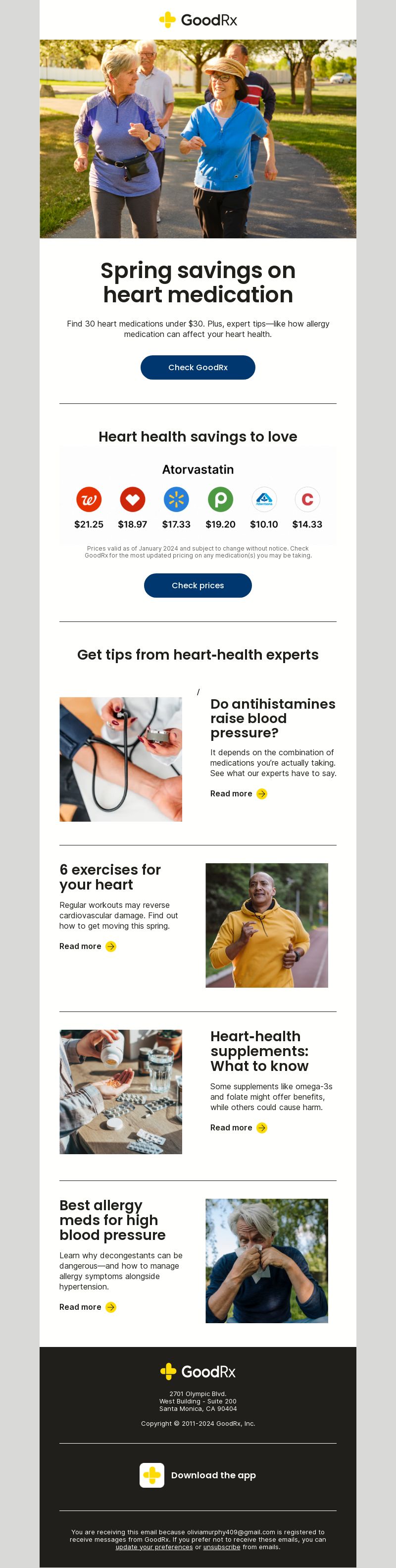The width and height of the screenshot is (396, 1568).
Task: Download the app from the footer
Action: coord(198,1475)
